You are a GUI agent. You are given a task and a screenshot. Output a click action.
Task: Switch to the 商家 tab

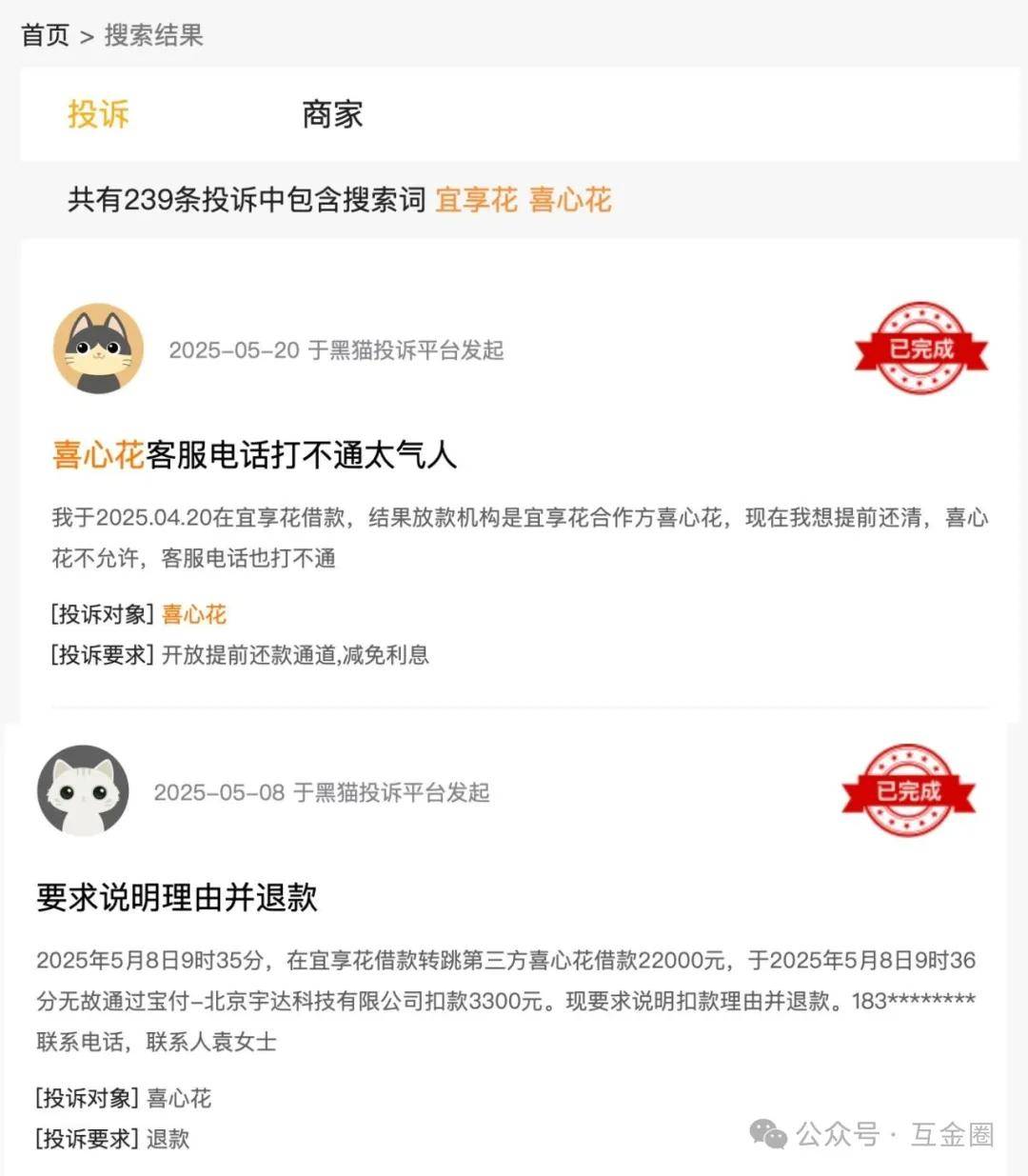point(332,115)
